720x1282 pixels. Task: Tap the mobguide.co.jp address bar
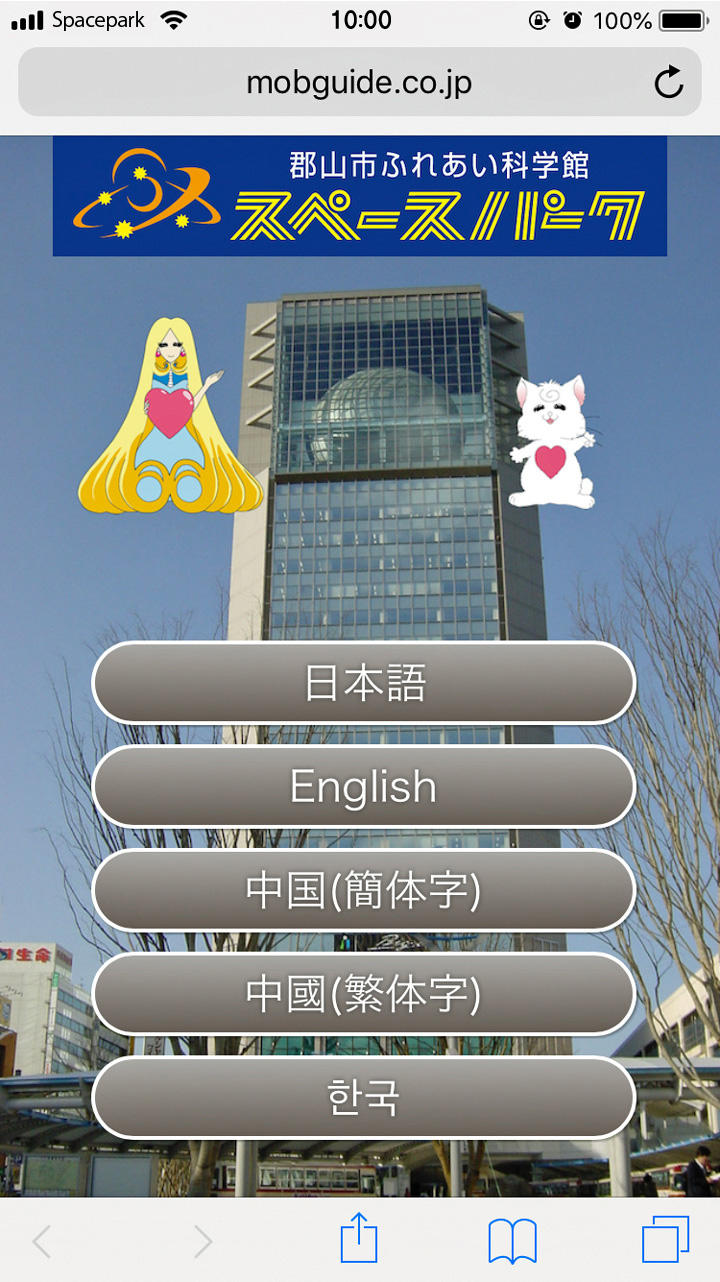(360, 84)
